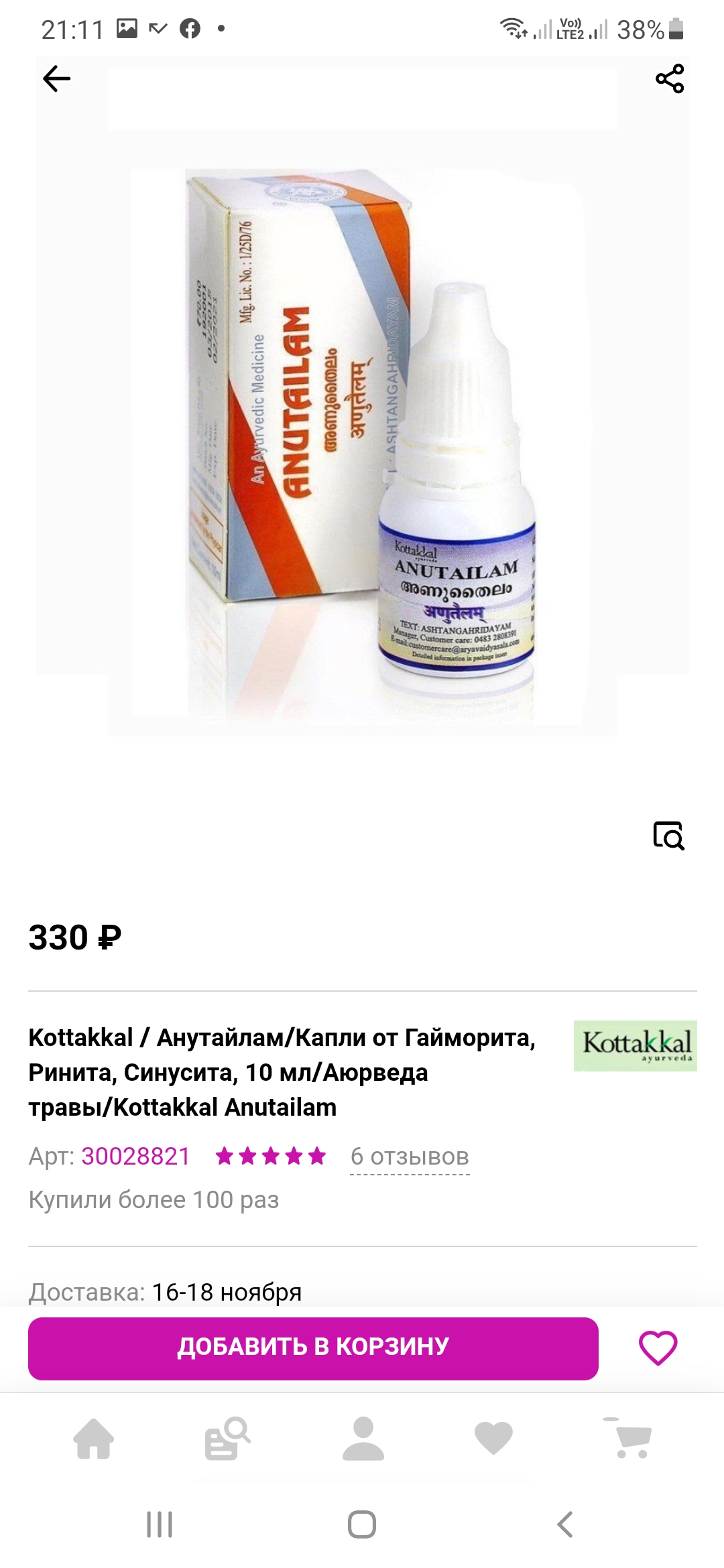Tap the system home button
Viewport: 724px width, 1568px height.
coord(362,1524)
